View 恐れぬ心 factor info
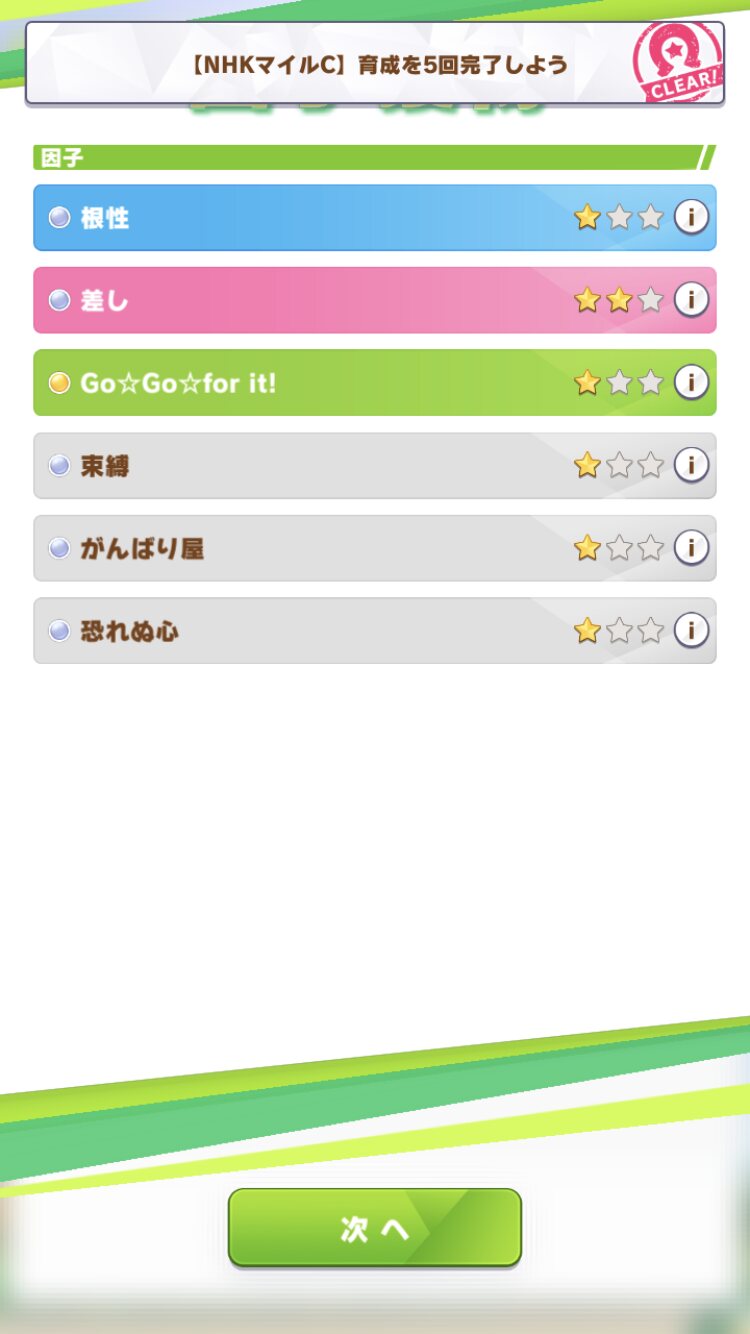The height and width of the screenshot is (1334, 750). click(x=691, y=630)
